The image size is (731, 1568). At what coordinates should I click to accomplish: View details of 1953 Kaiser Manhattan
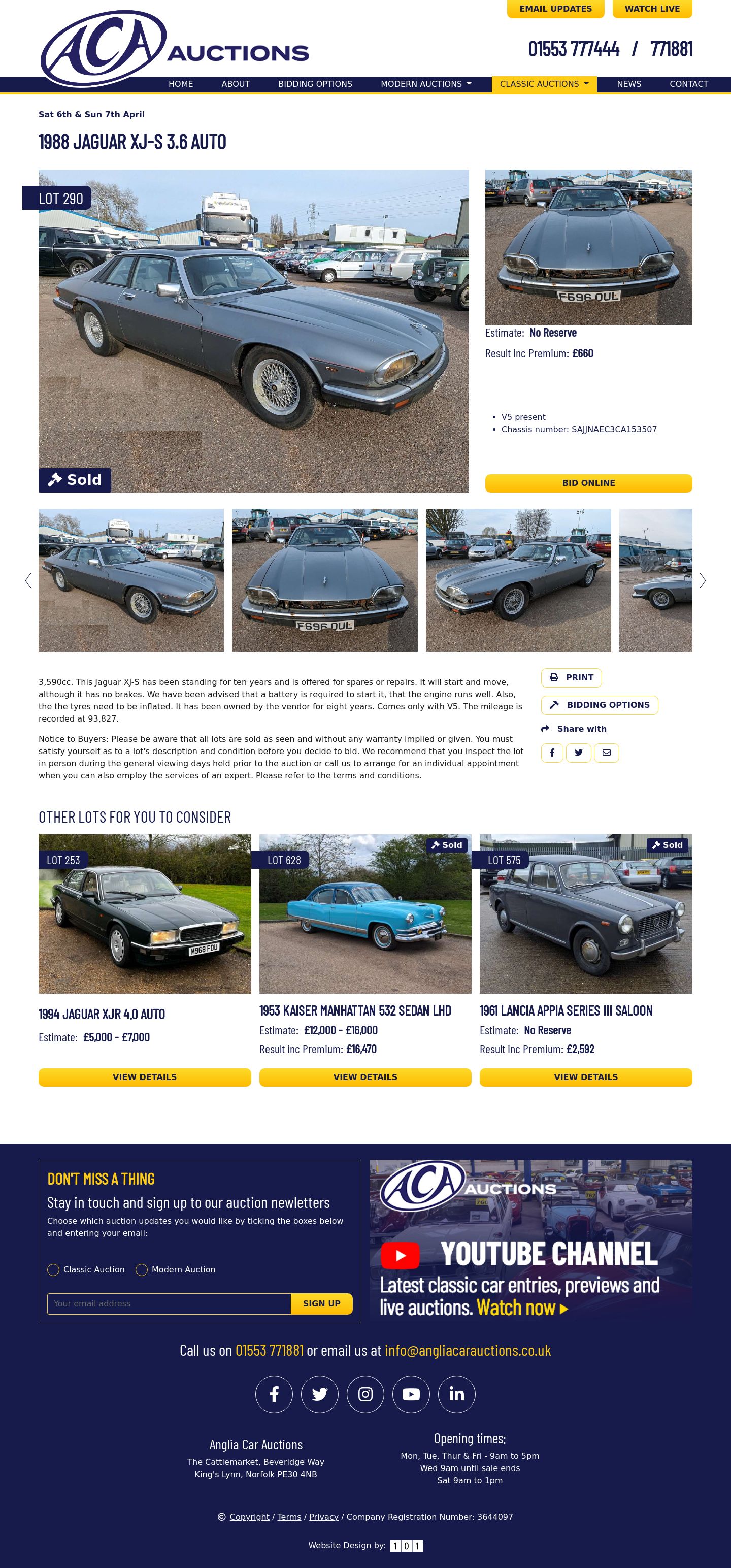365,1077
